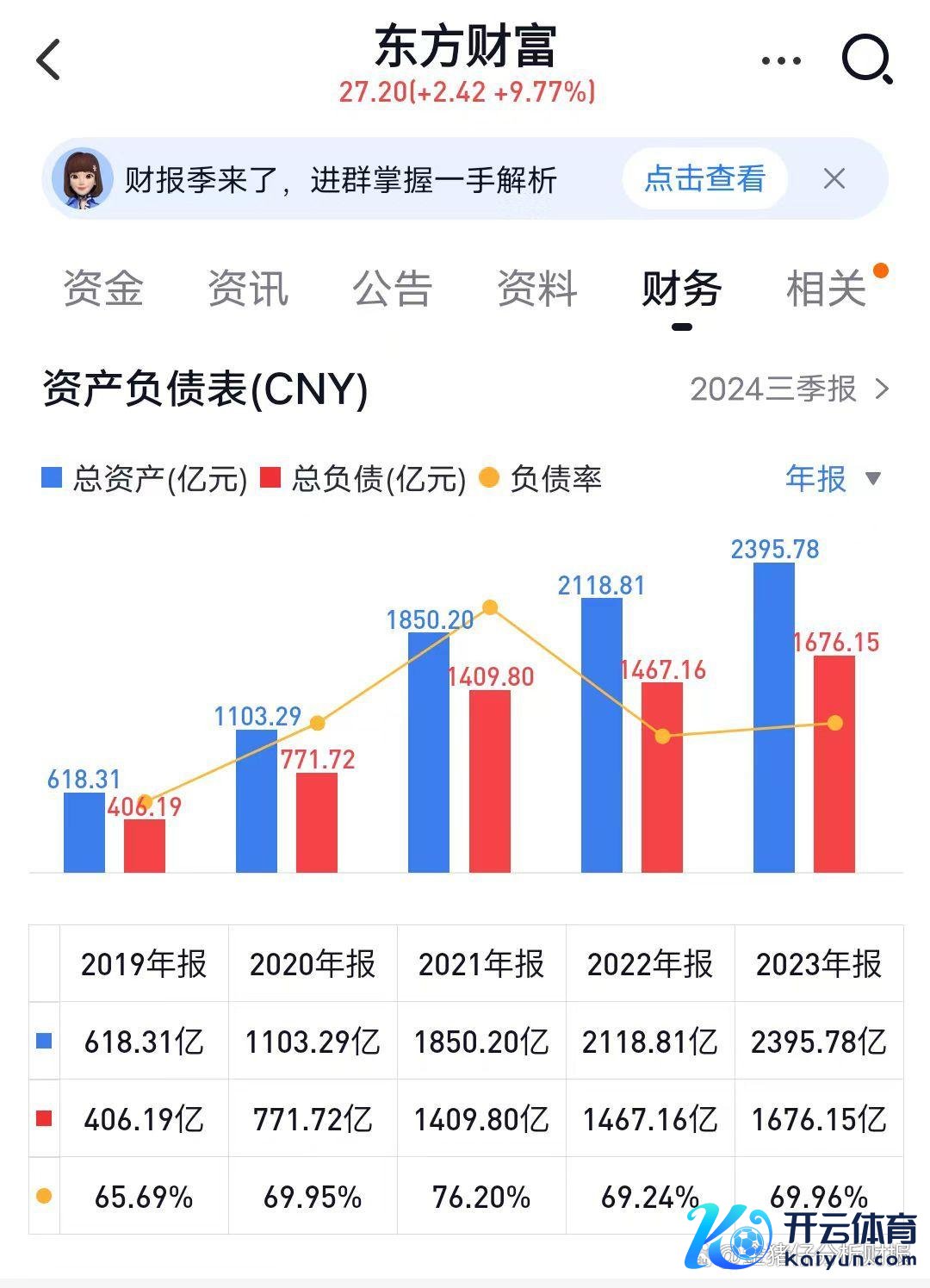930x1288 pixels.
Task: Switch to the 公告 tab
Action: (x=392, y=288)
